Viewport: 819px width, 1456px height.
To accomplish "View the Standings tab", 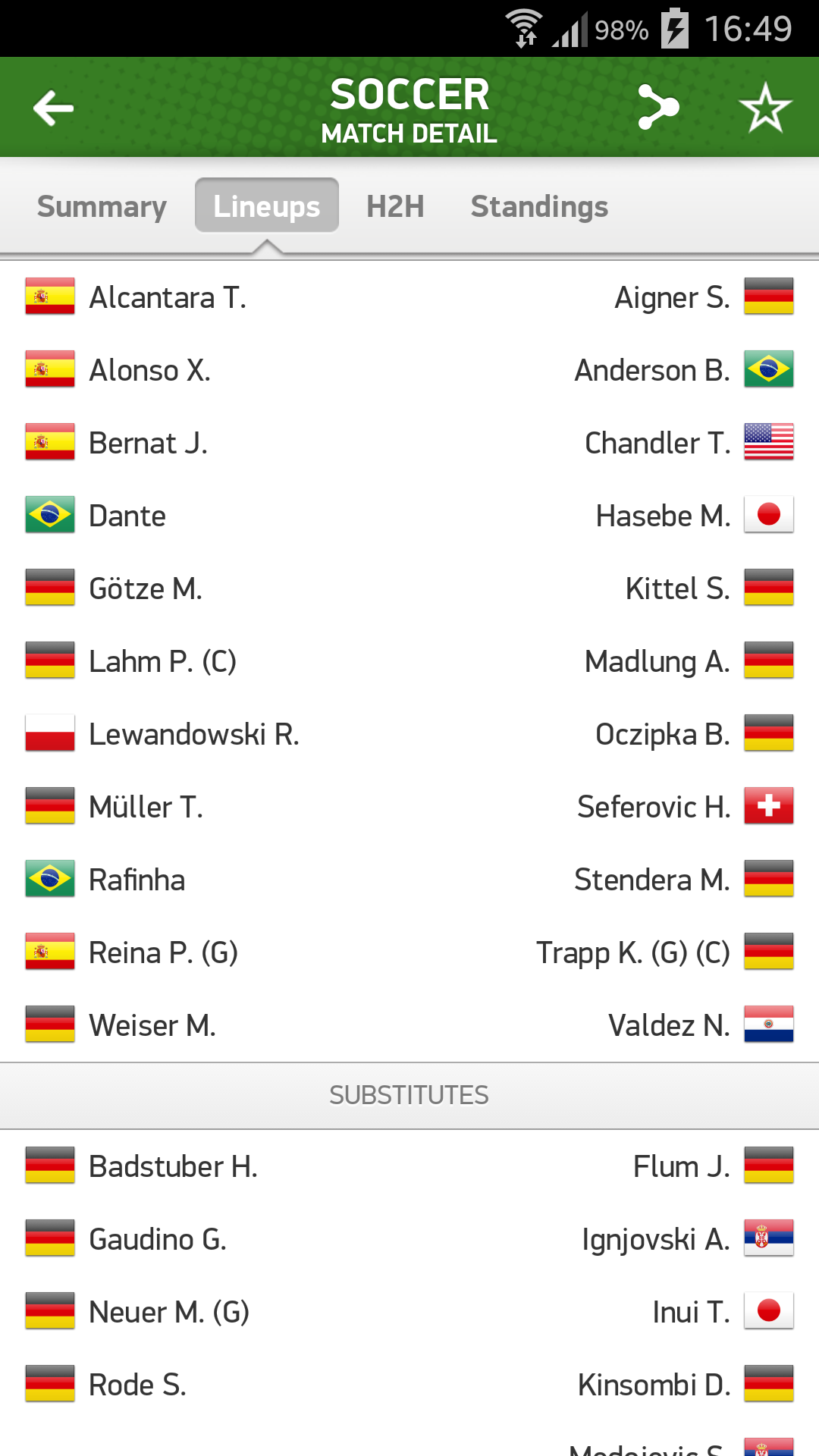I will (539, 206).
